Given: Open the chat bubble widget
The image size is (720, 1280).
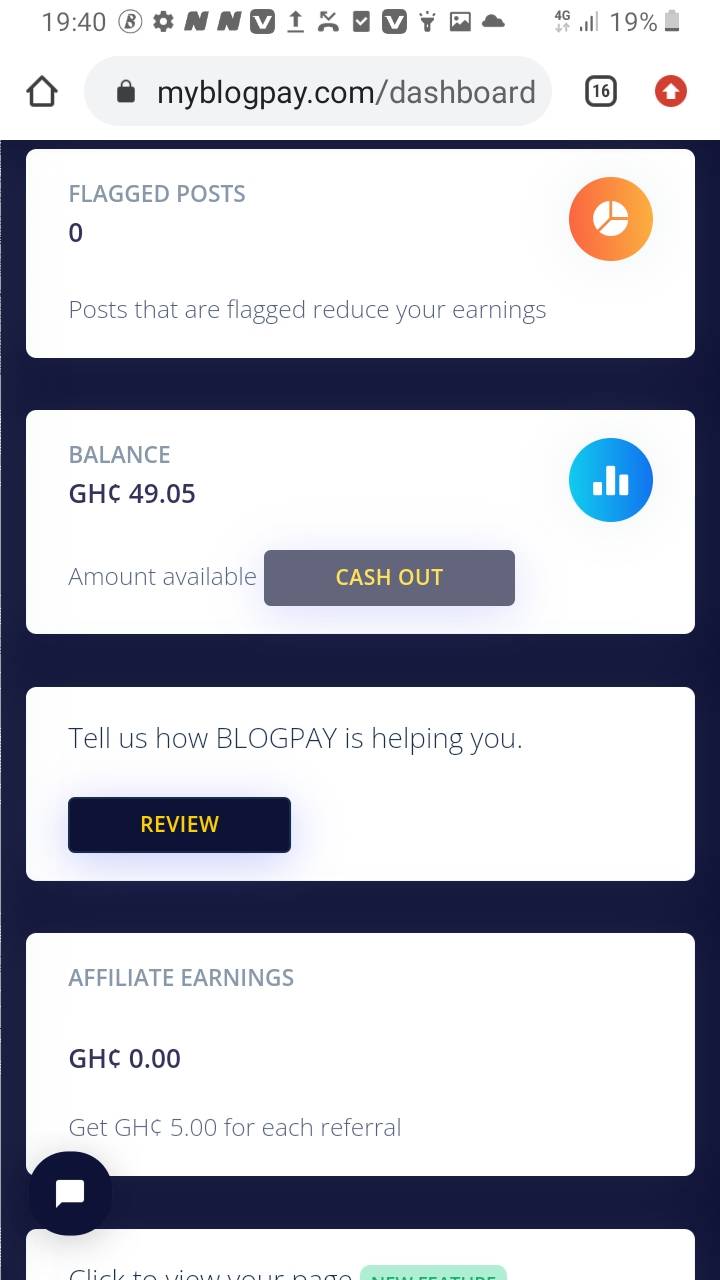Looking at the screenshot, I should [70, 1193].
